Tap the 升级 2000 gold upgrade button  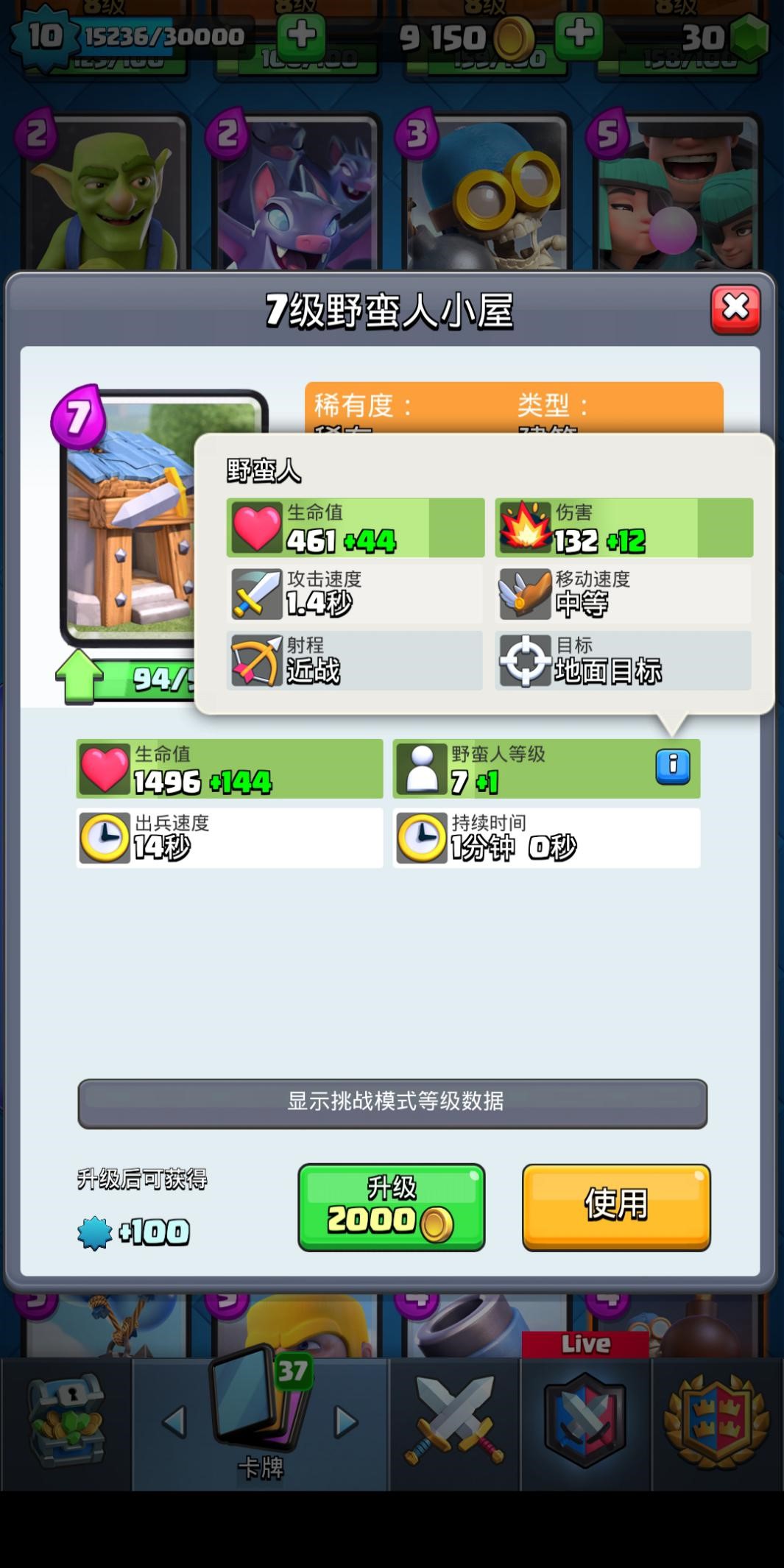(392, 1207)
